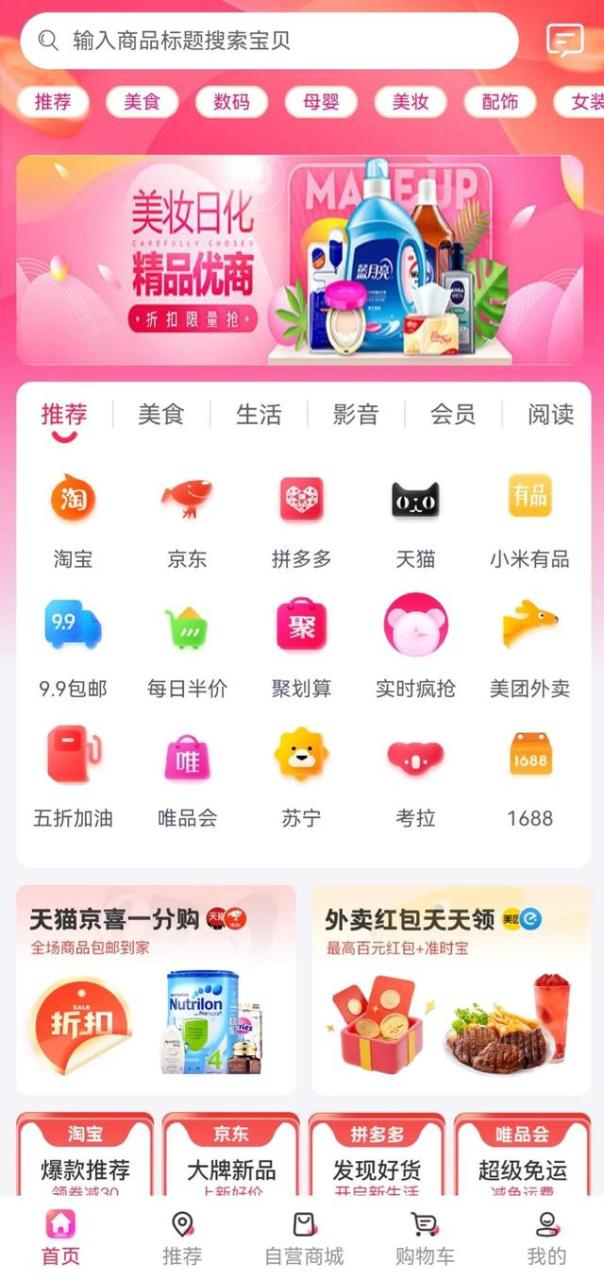Open the messages icon beside search
This screenshot has width=604, height=1280.
565,40
